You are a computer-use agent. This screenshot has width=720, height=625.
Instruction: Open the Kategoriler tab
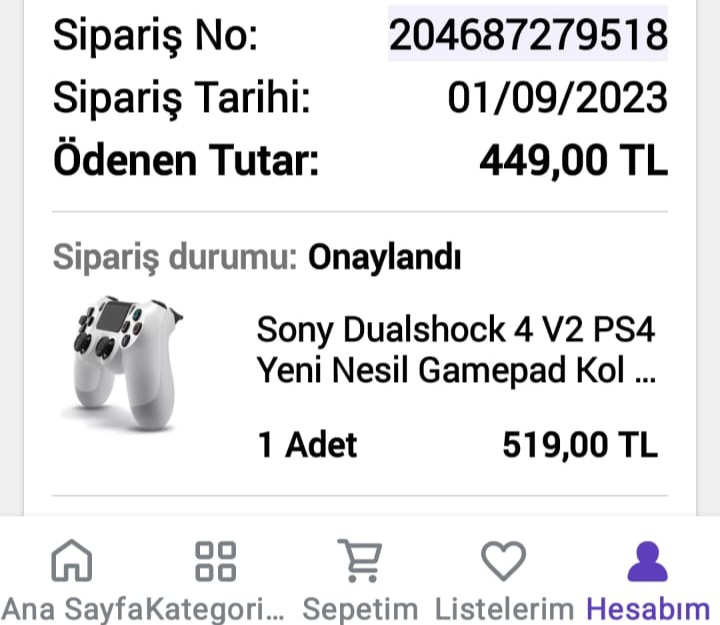pos(215,578)
